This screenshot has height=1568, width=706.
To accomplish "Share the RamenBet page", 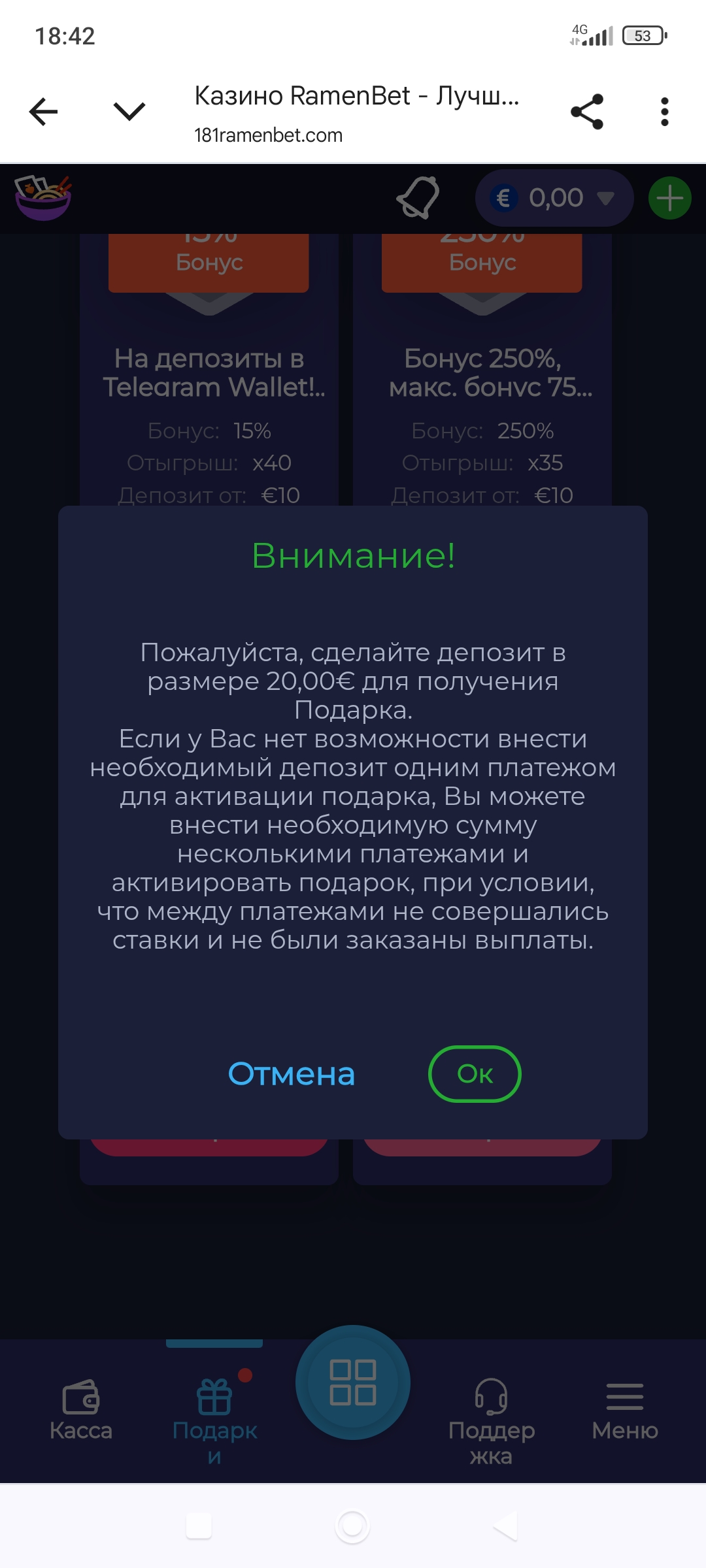I will pyautogui.click(x=587, y=112).
